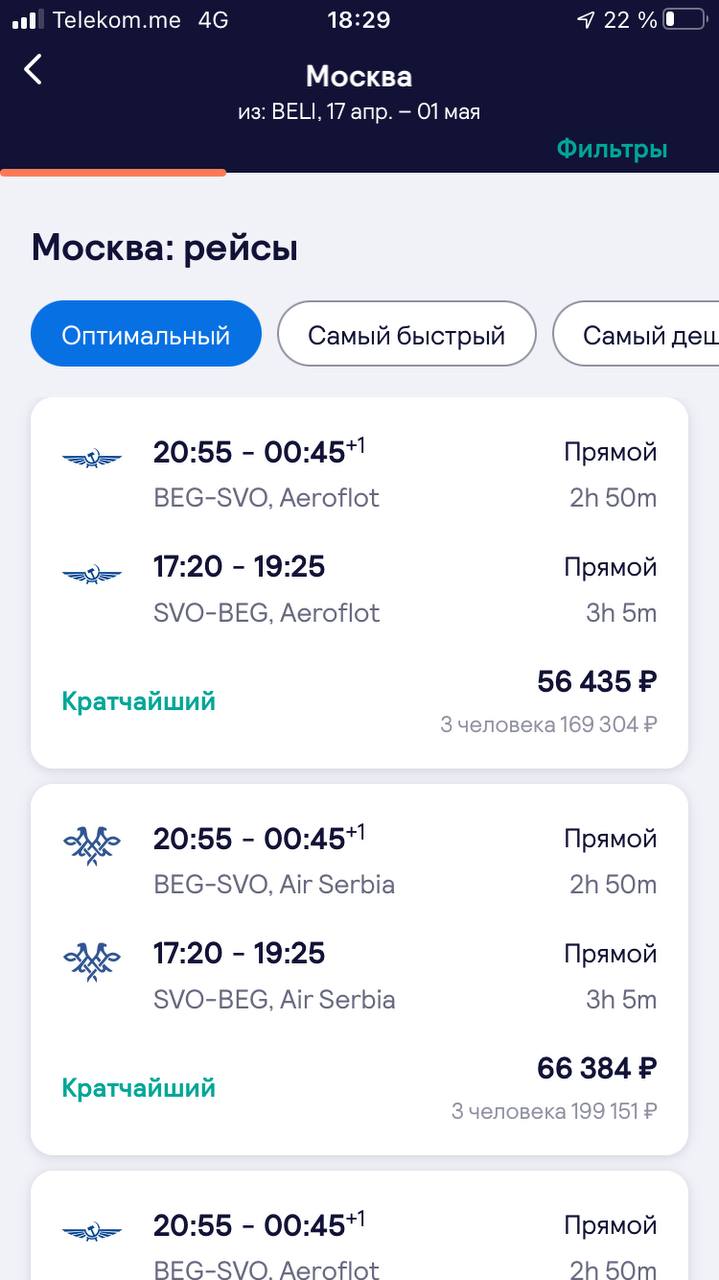Open the Фильтры filter options

pyautogui.click(x=612, y=149)
